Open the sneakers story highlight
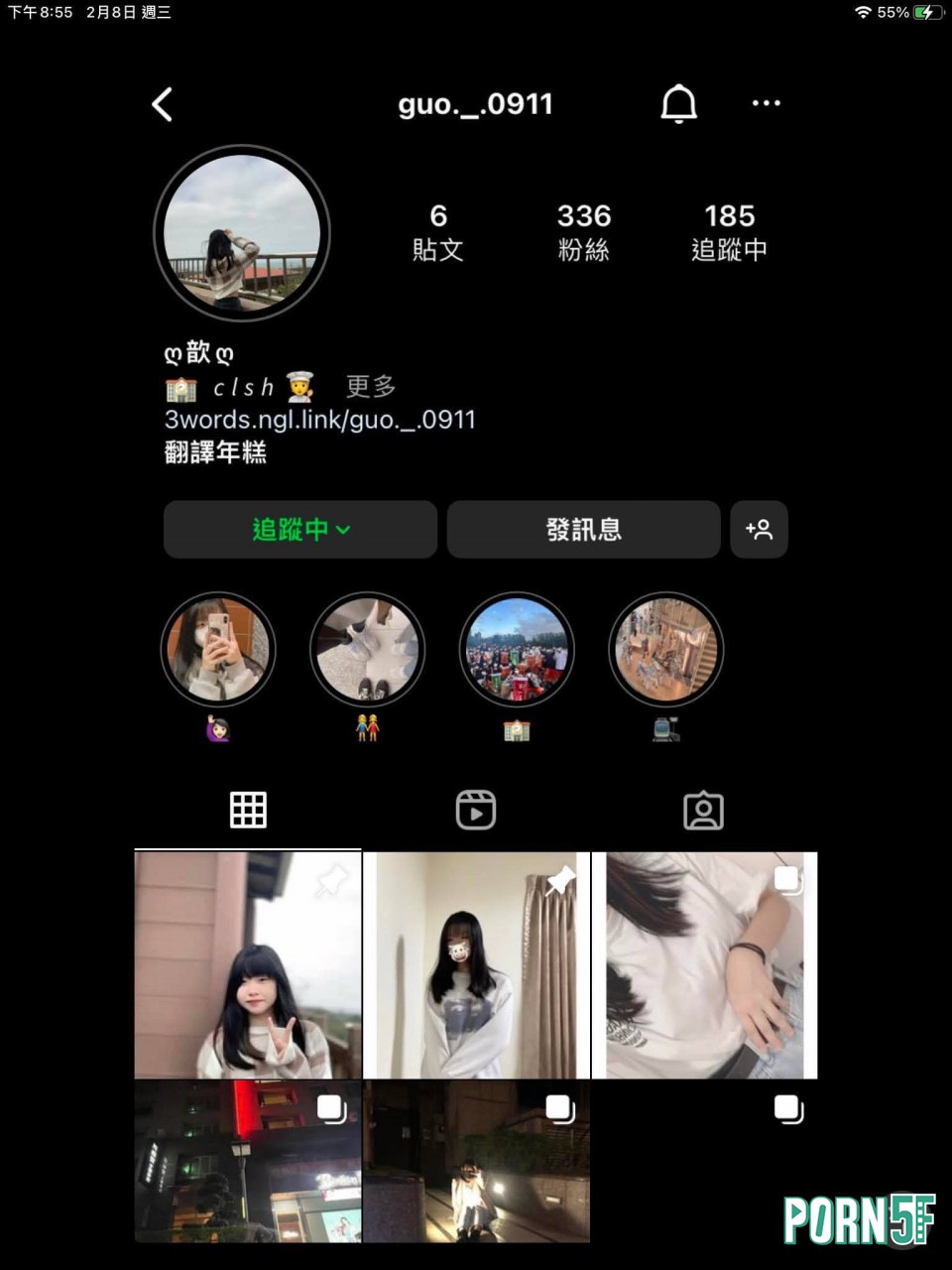Image resolution: width=952 pixels, height=1270 pixels. tap(367, 650)
